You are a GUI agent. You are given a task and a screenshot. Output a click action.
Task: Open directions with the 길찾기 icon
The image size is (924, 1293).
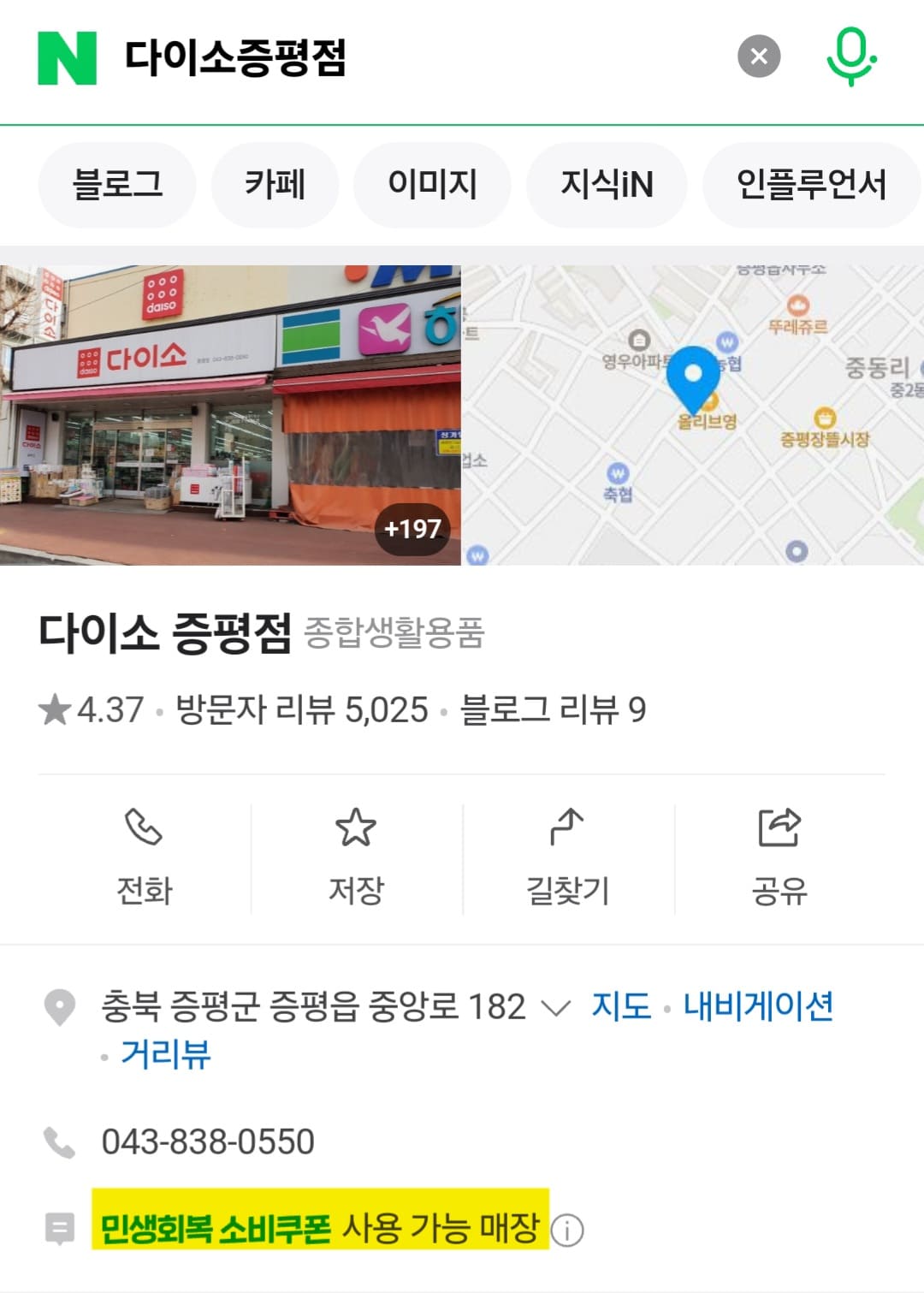point(566,828)
